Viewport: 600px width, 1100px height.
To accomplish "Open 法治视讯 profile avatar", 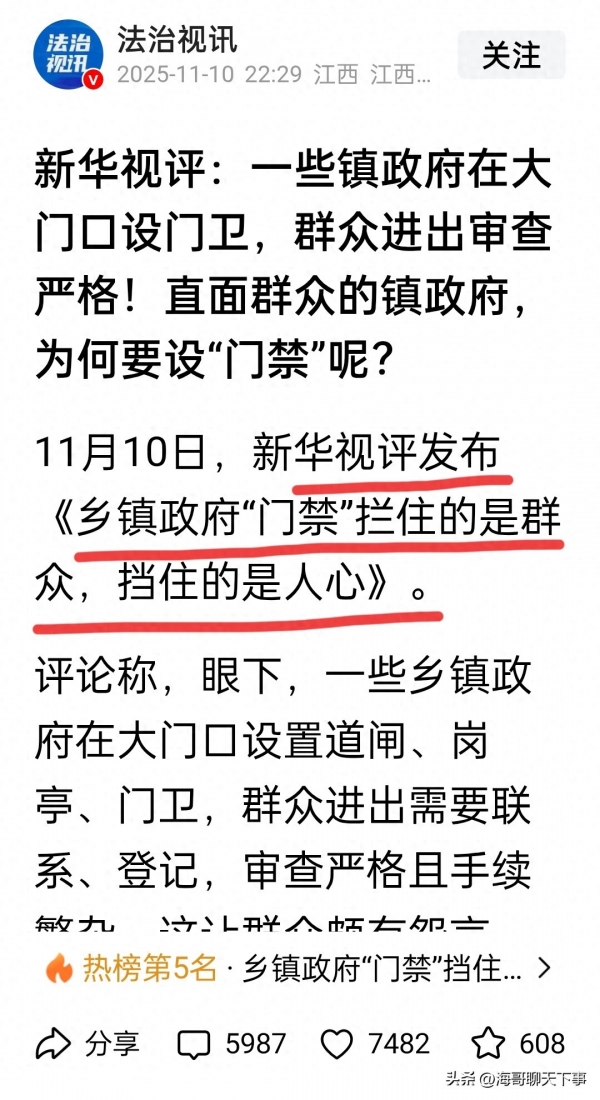I will coord(68,56).
